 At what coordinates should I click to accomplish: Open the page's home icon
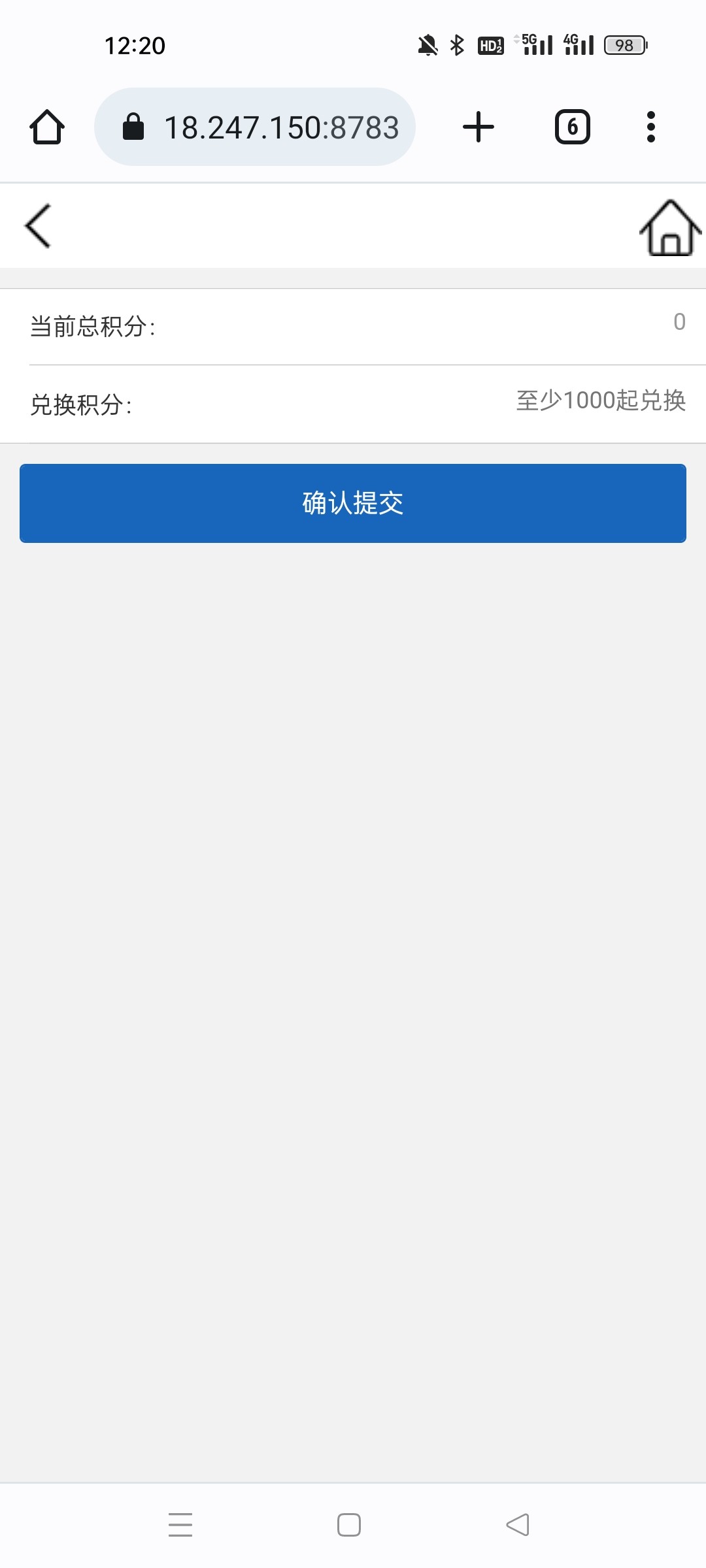coord(670,227)
